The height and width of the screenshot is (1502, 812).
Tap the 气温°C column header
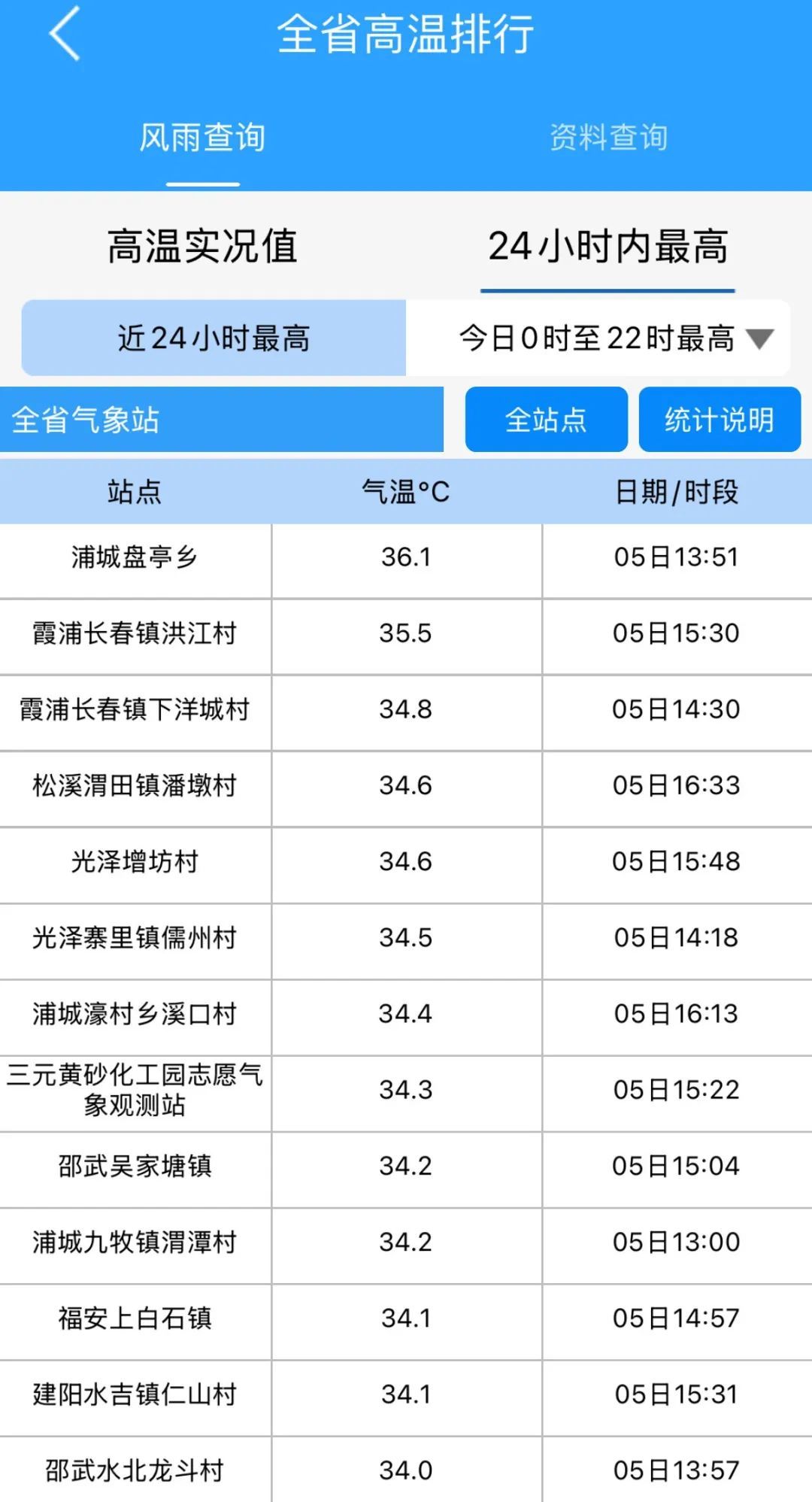click(x=404, y=493)
